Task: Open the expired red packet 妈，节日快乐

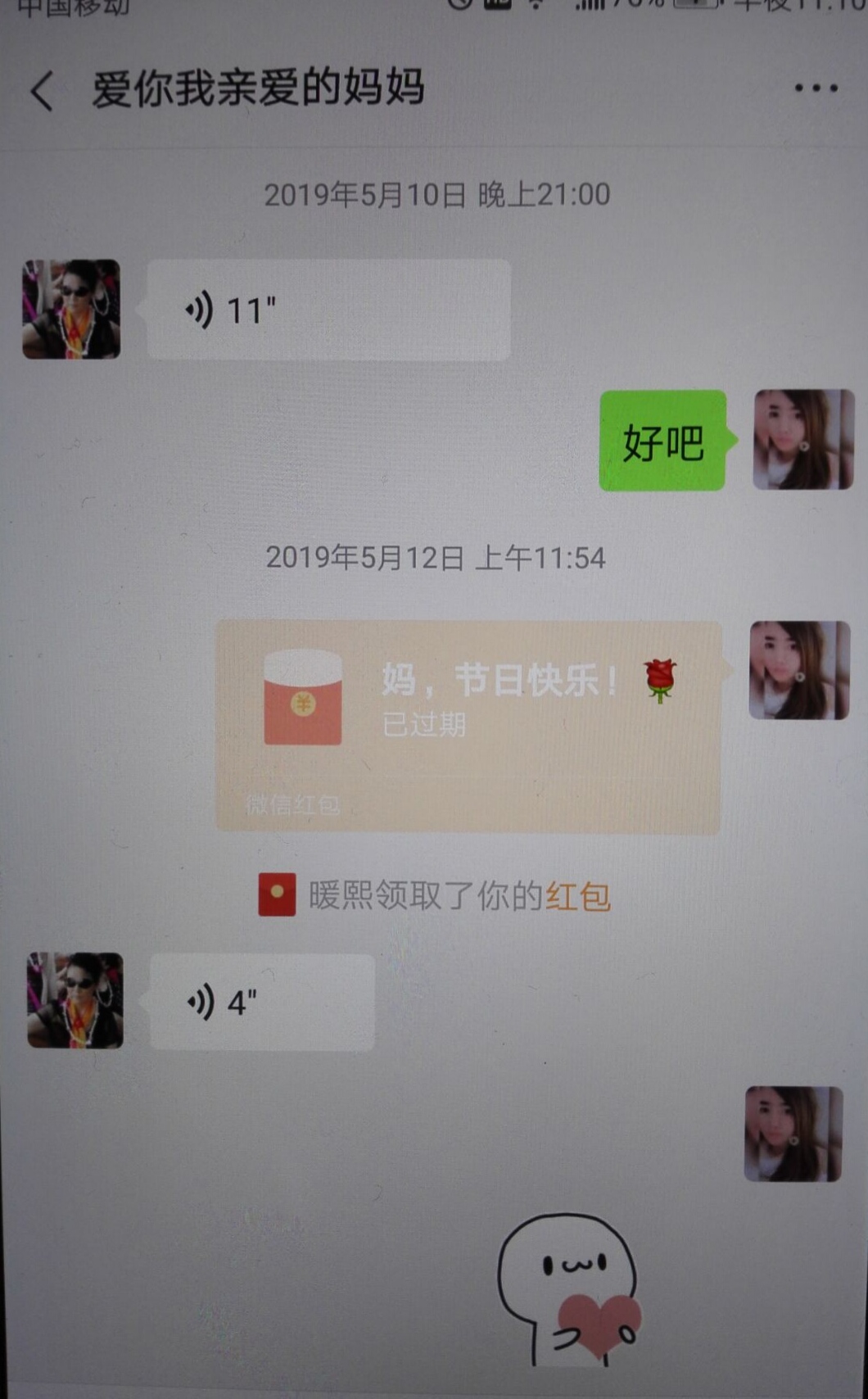Action: pos(468,727)
